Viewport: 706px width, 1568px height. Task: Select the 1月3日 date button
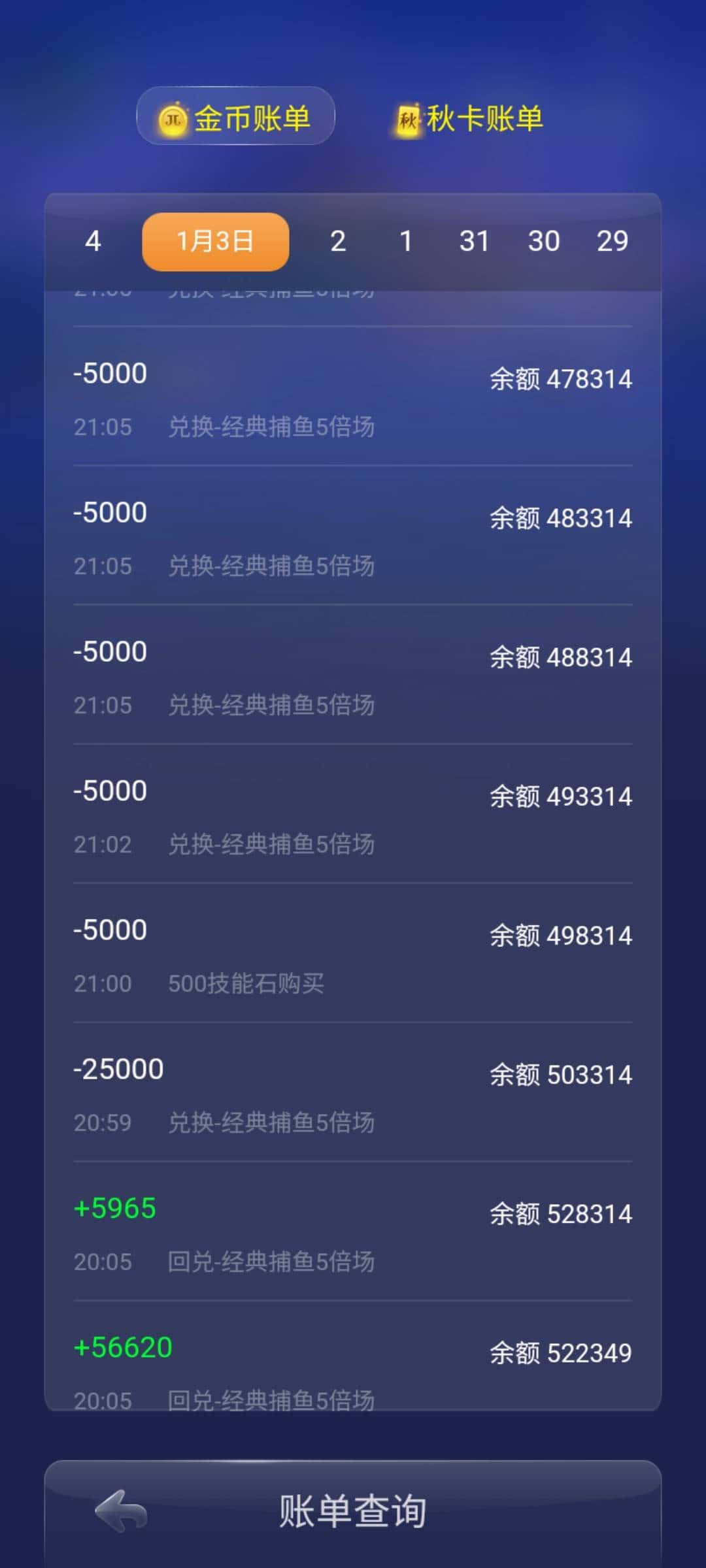[214, 240]
